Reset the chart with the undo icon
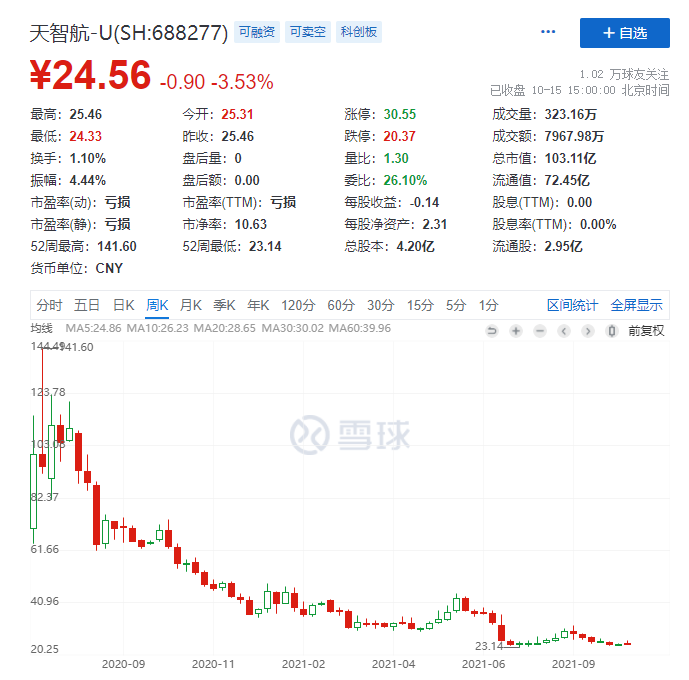Image resolution: width=689 pixels, height=680 pixels. click(x=492, y=331)
